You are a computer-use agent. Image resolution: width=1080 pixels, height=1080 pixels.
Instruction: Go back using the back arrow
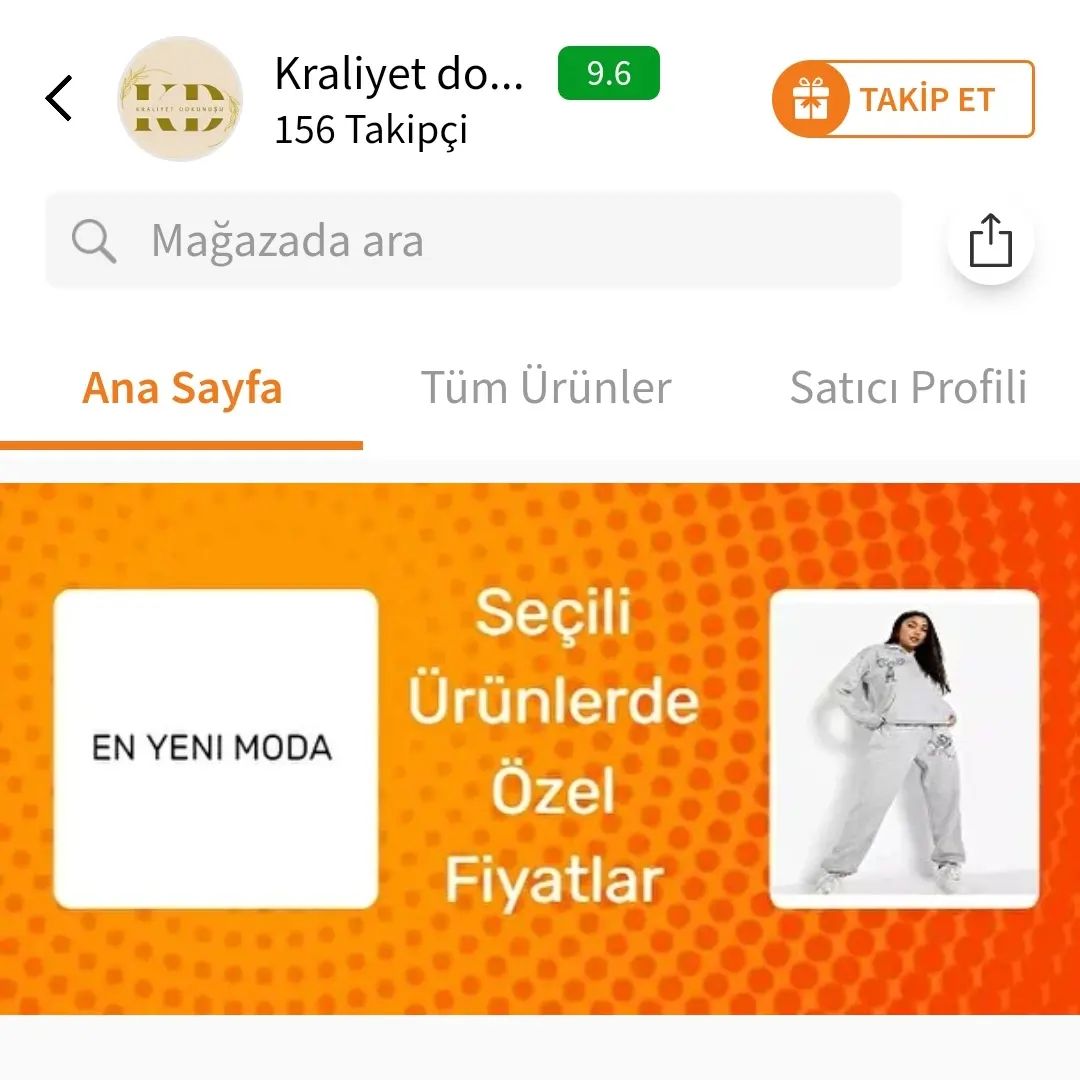(60, 98)
